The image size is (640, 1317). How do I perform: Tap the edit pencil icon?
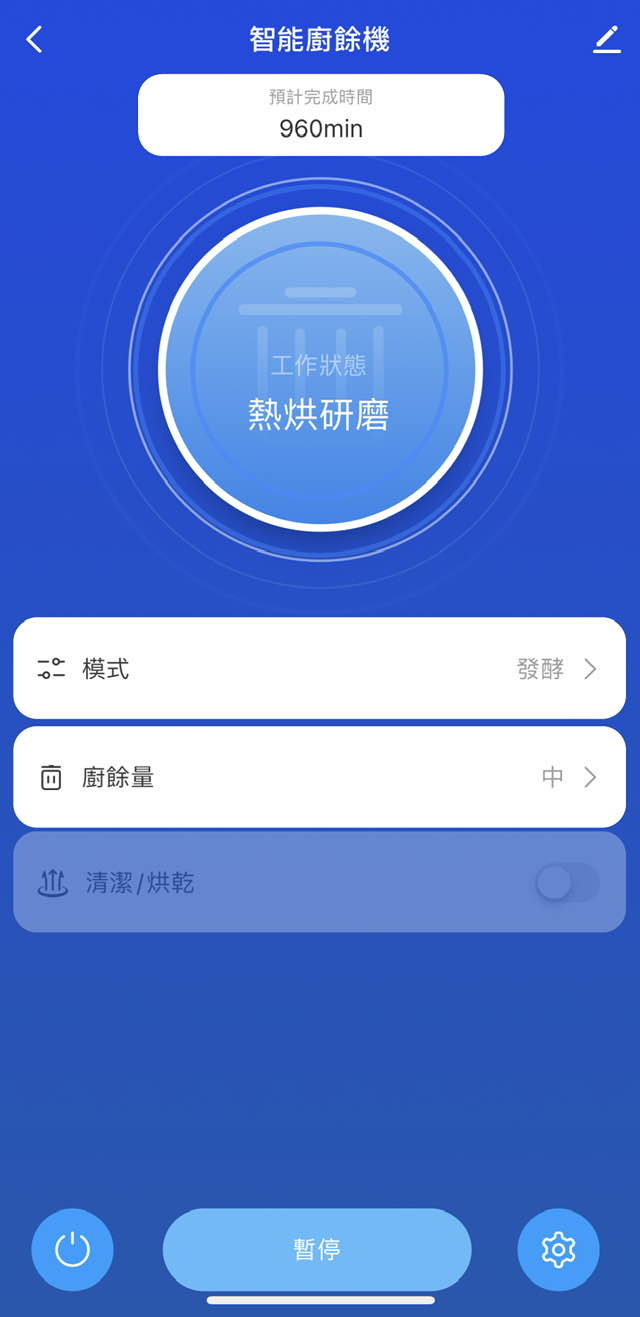pos(607,39)
